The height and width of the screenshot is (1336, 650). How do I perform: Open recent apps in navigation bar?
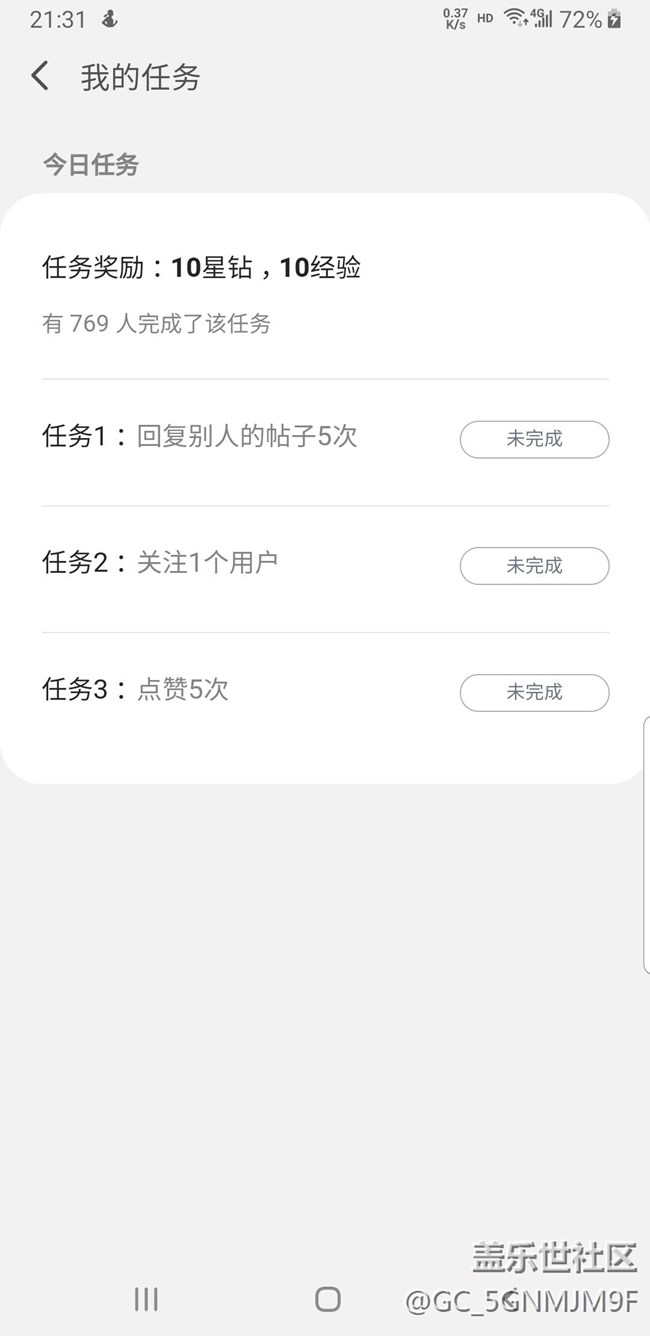point(146,1299)
